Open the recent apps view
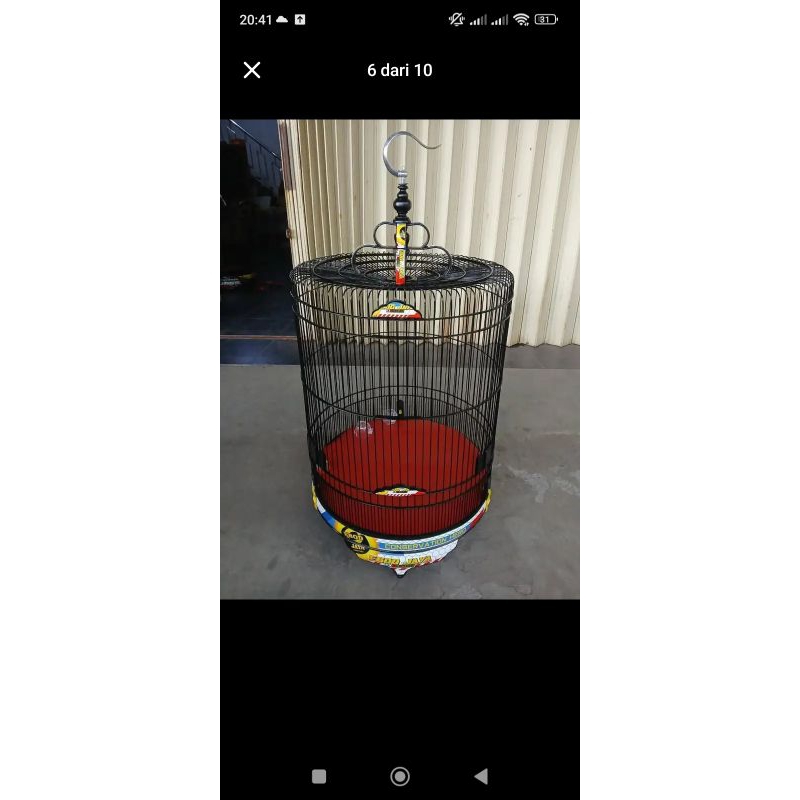This screenshot has width=800, height=800. [x=319, y=776]
